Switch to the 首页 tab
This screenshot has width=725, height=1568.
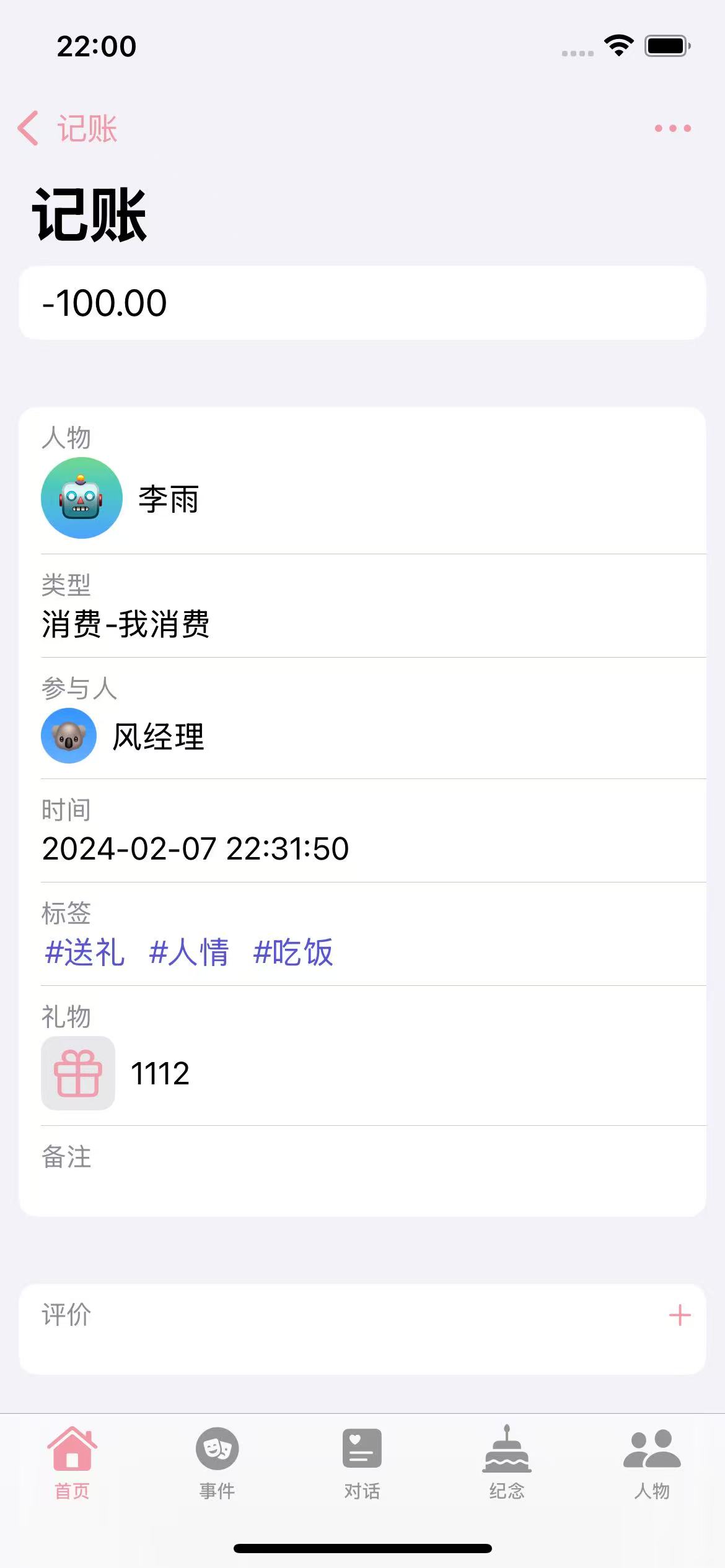tap(72, 1463)
